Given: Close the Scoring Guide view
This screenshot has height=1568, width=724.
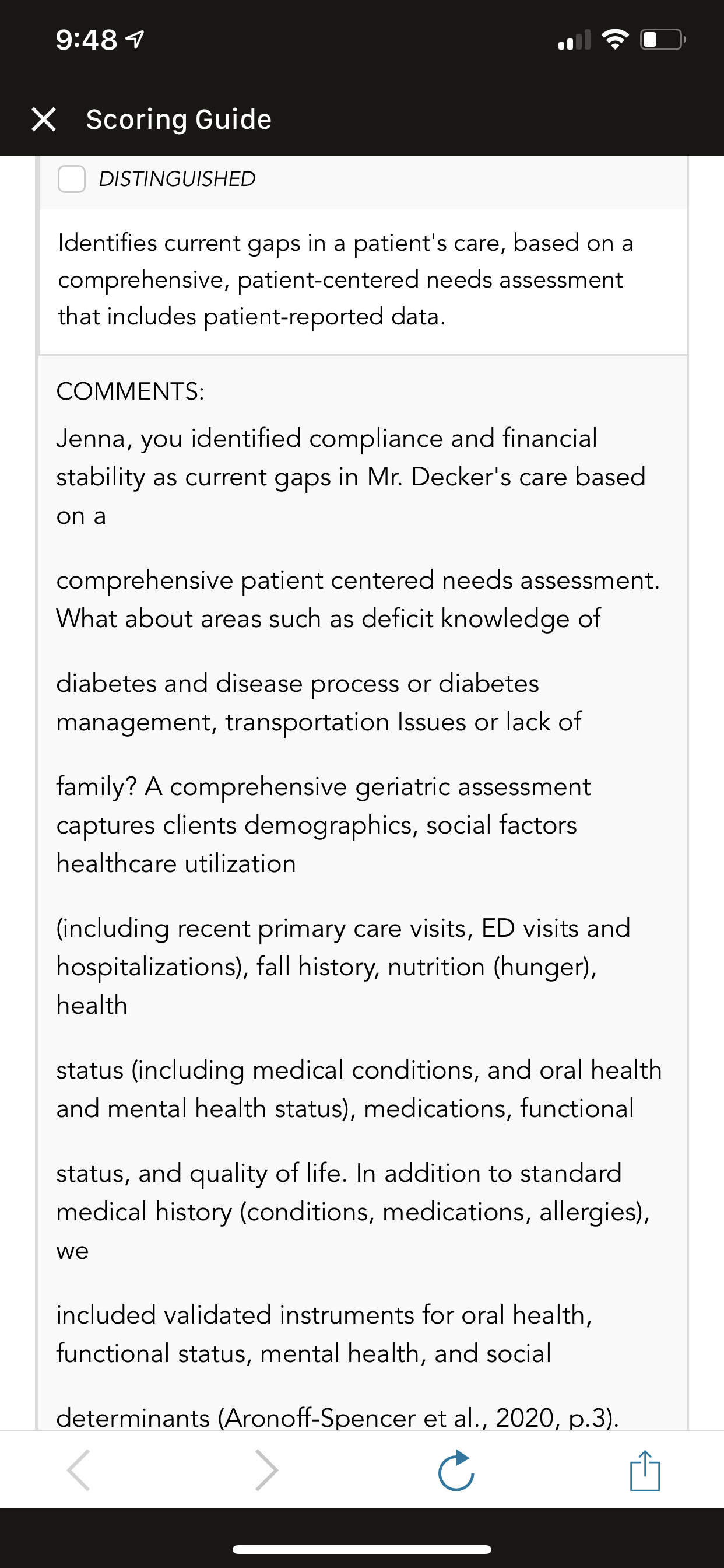Looking at the screenshot, I should [44, 120].
